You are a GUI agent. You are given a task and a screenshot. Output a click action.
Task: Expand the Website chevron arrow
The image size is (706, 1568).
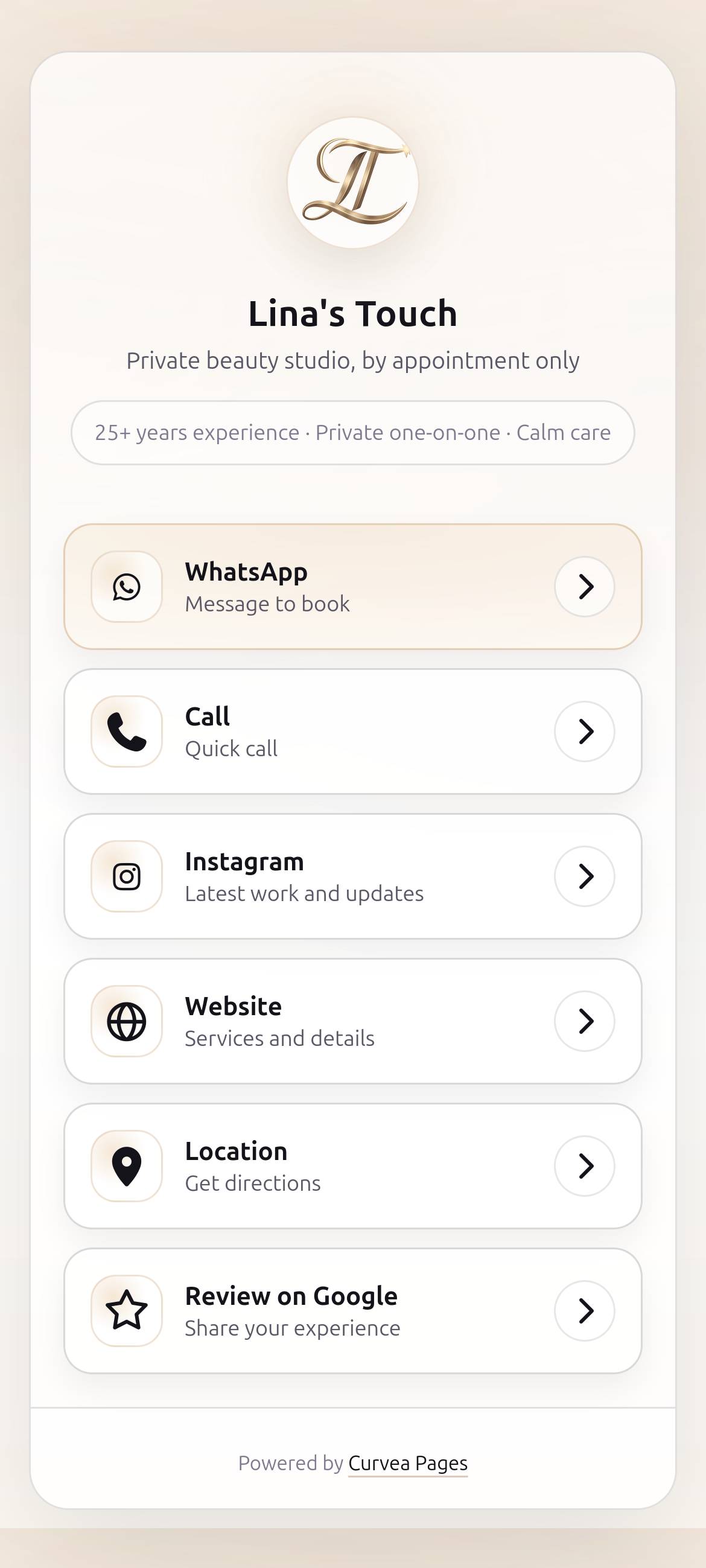[584, 1021]
